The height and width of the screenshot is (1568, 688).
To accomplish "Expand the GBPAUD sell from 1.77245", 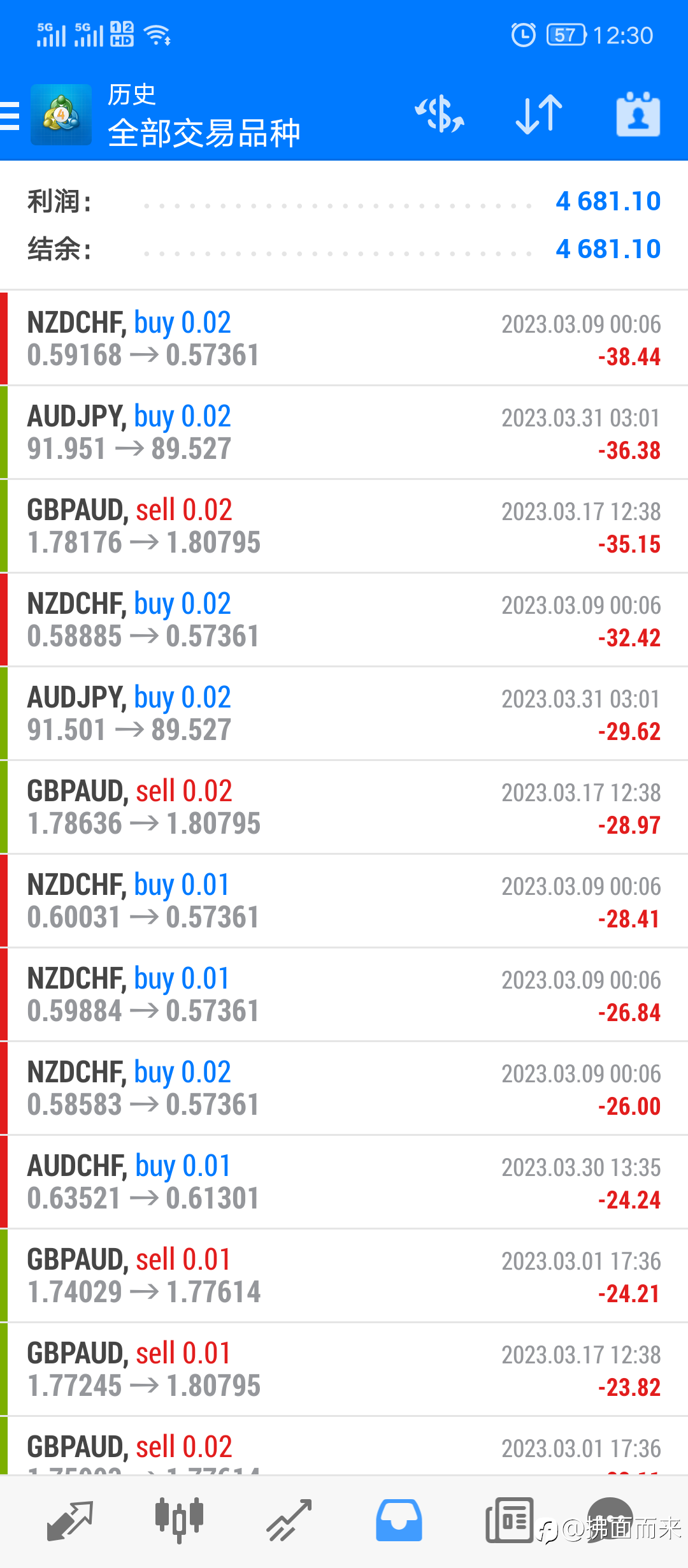I will point(344,1369).
